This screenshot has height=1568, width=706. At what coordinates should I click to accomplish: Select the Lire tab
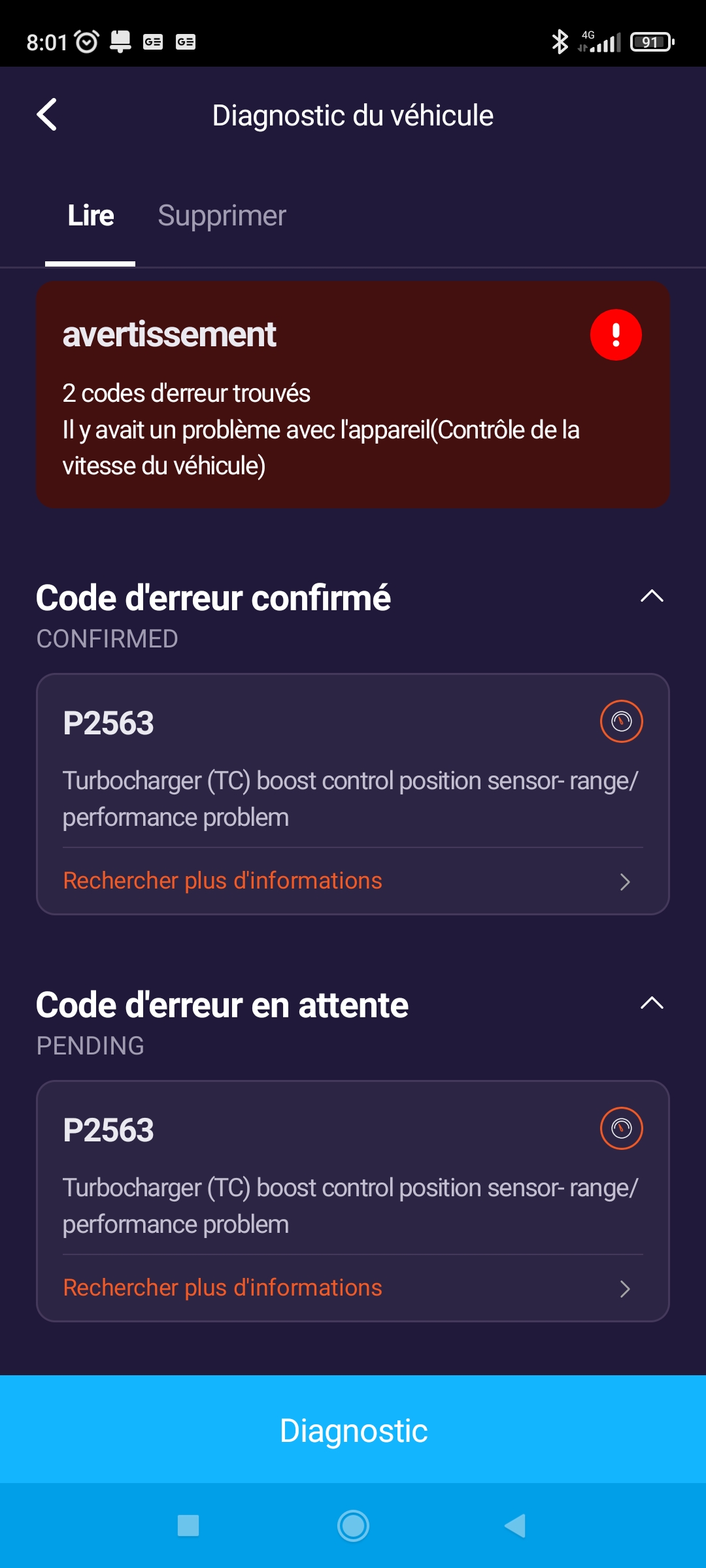pyautogui.click(x=90, y=216)
